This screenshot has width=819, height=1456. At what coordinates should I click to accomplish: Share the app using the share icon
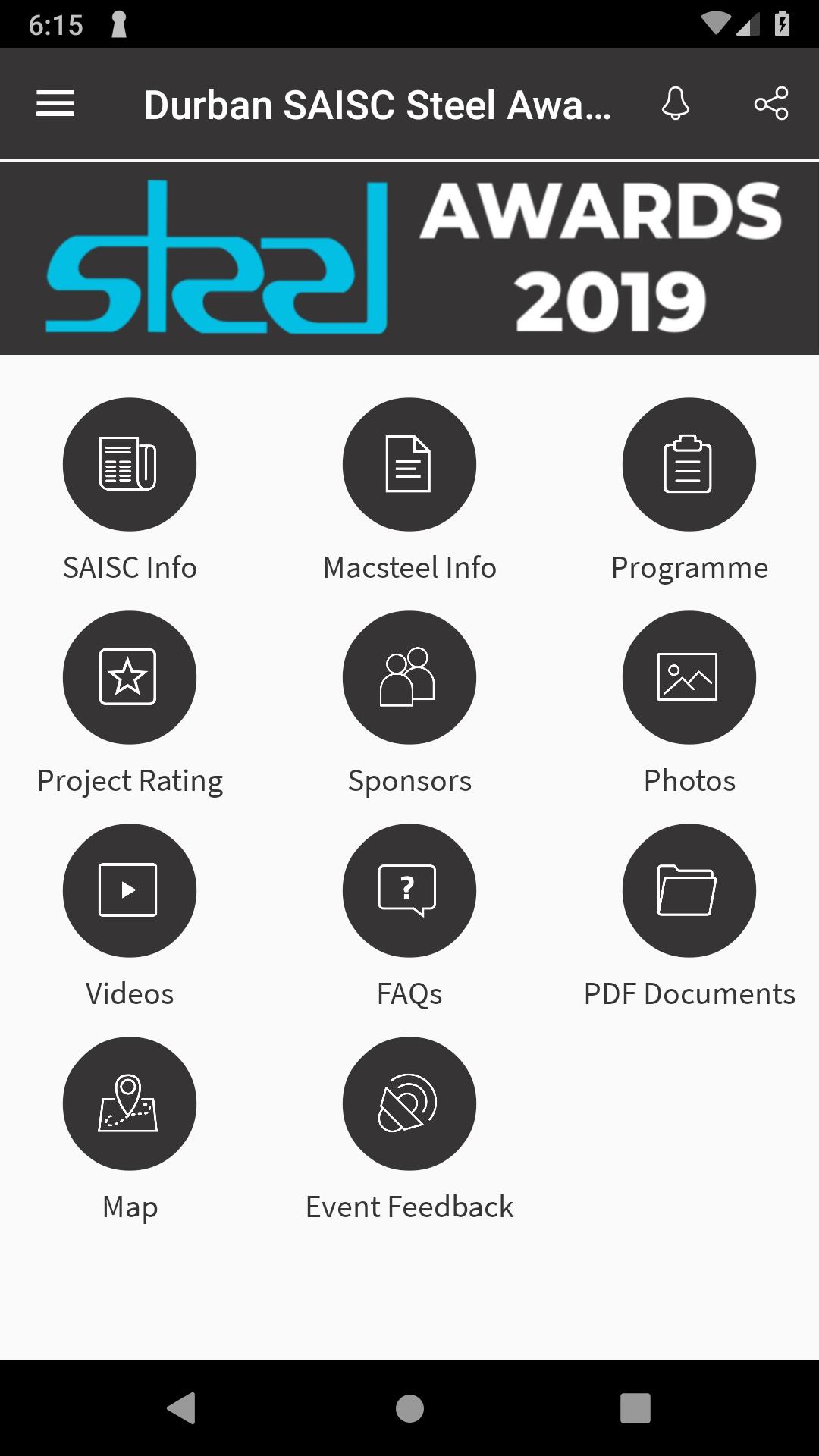click(770, 104)
